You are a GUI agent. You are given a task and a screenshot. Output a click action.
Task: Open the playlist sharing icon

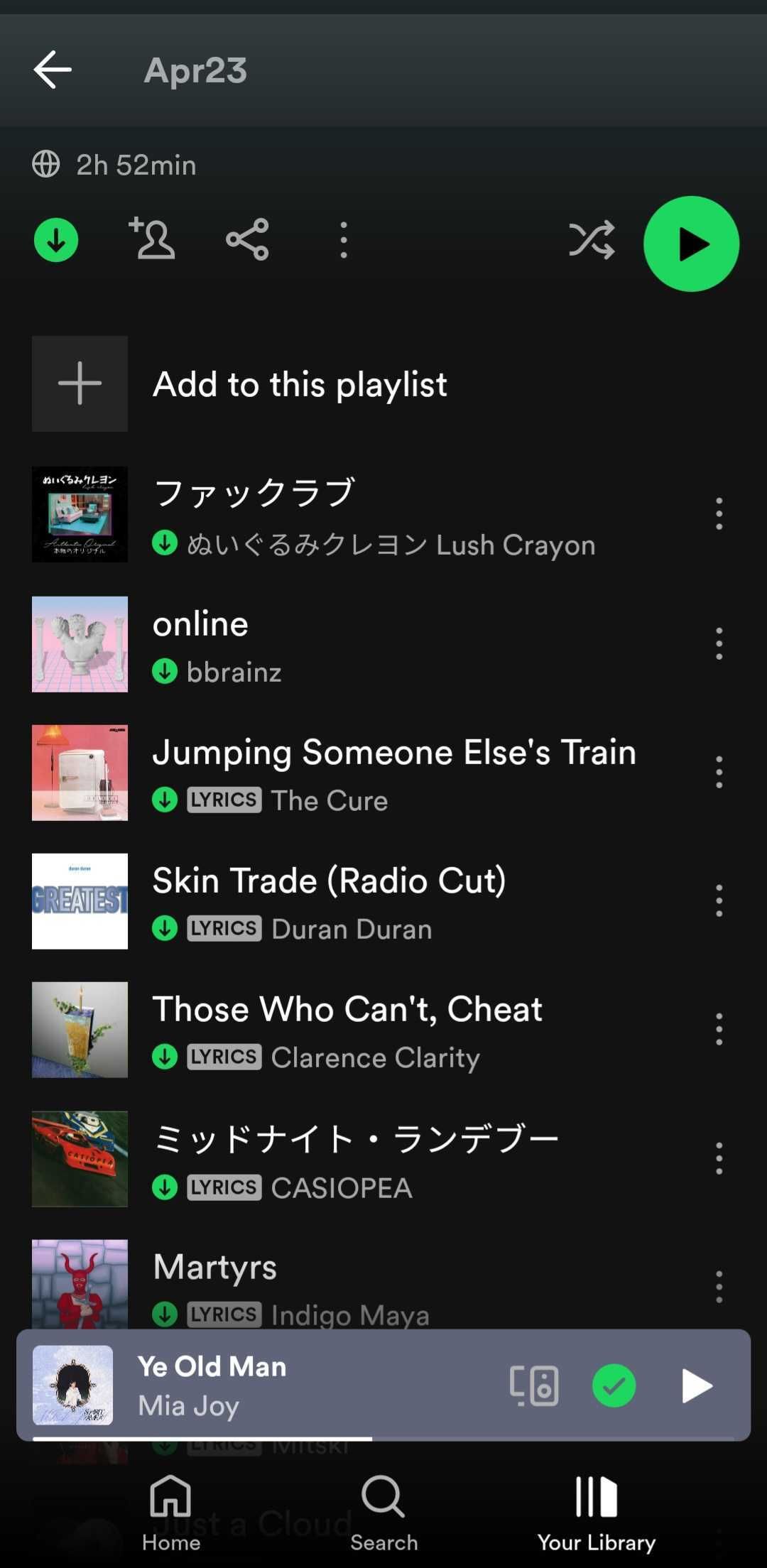[249, 240]
